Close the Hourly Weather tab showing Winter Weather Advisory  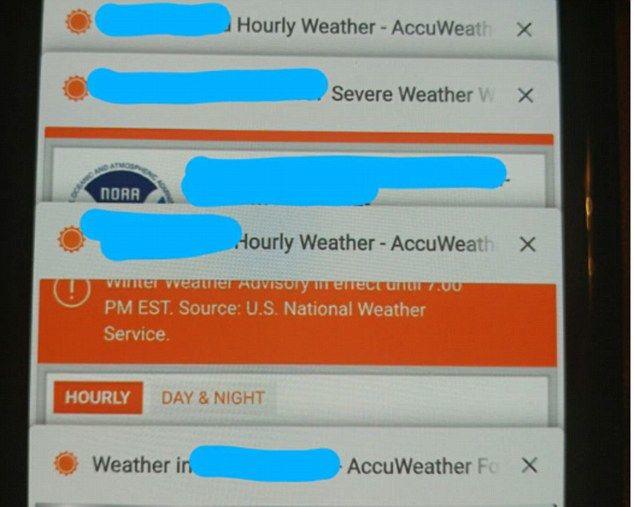[527, 243]
